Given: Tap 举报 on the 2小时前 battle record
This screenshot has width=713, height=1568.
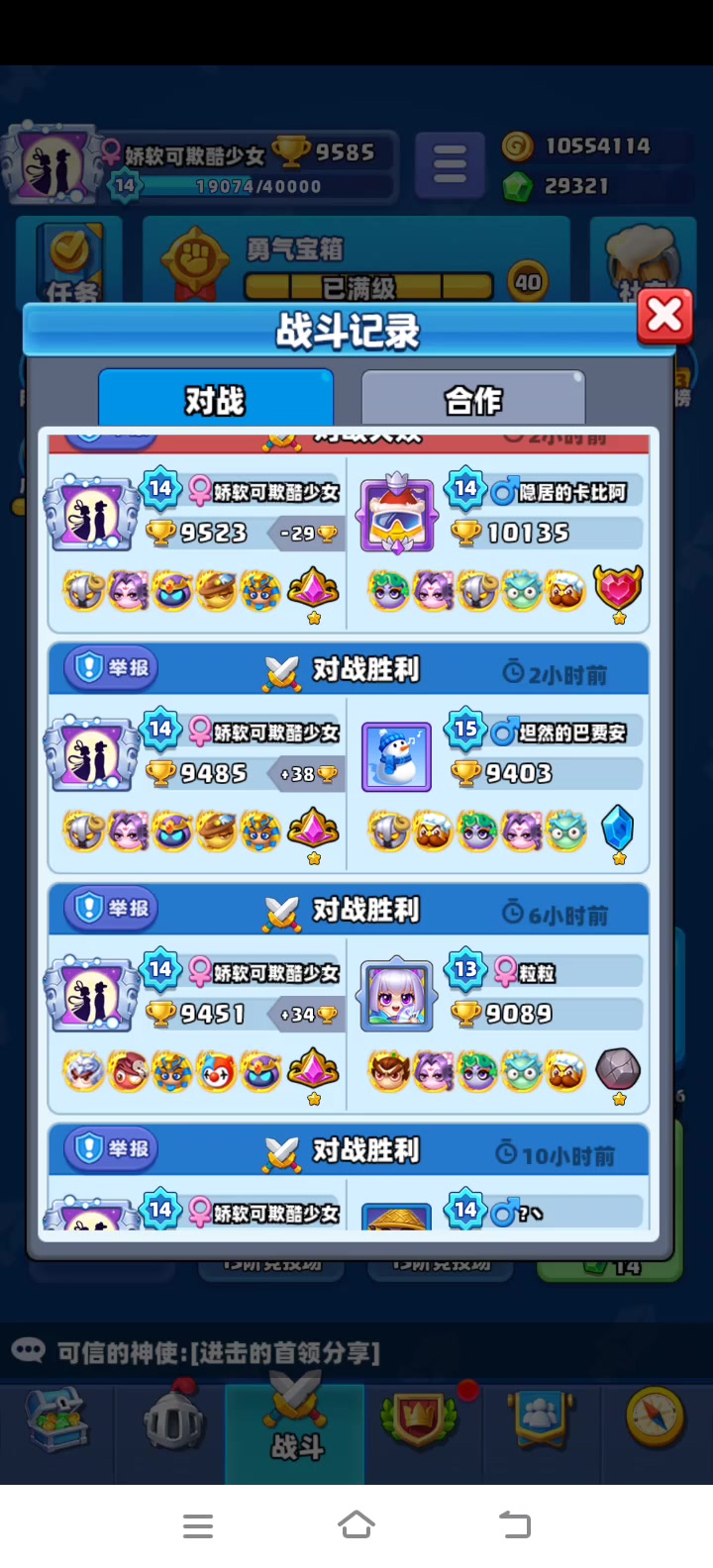Looking at the screenshot, I should pyautogui.click(x=110, y=668).
